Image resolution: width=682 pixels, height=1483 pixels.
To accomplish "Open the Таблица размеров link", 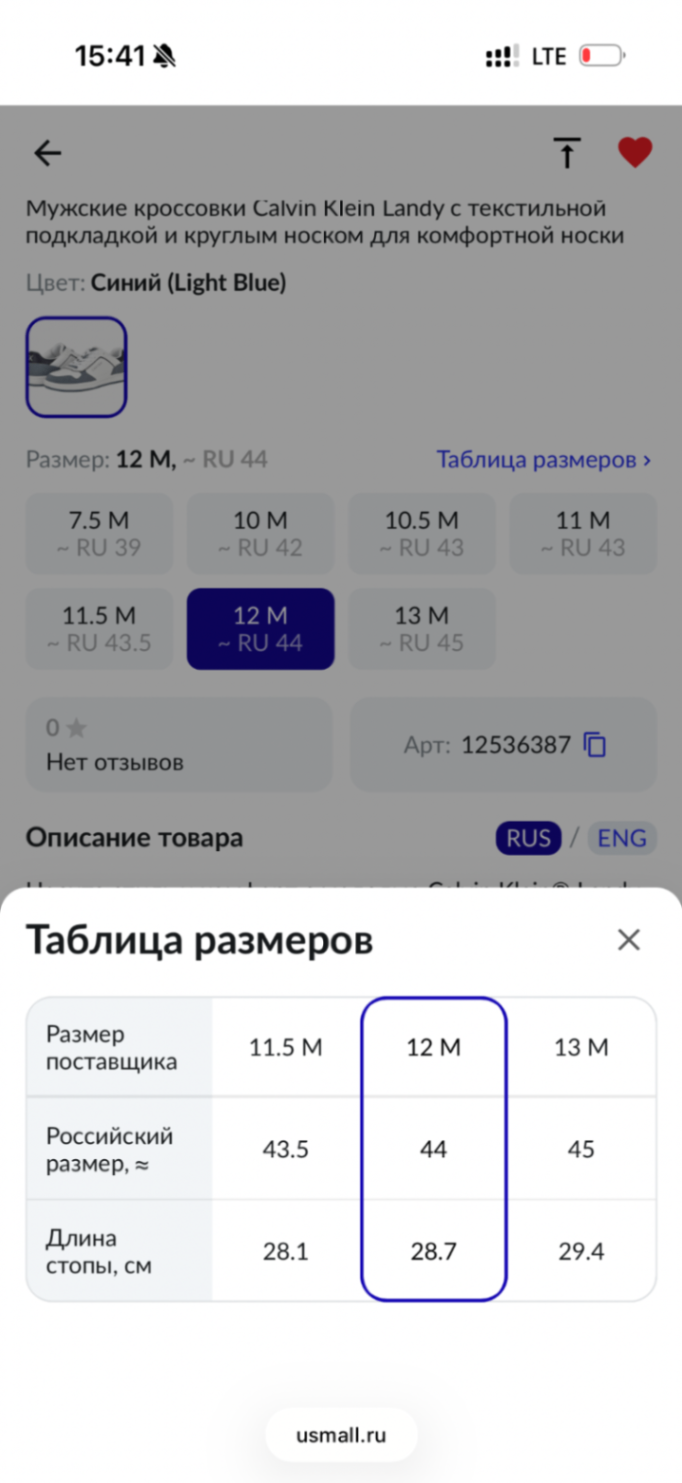I will 543,460.
